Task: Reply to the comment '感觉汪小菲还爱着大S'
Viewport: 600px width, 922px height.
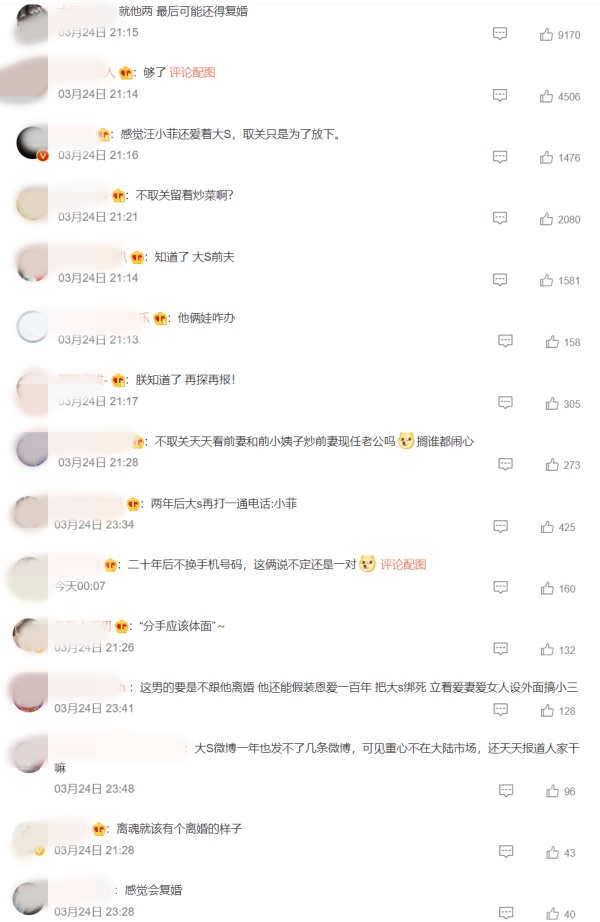Action: [500, 157]
